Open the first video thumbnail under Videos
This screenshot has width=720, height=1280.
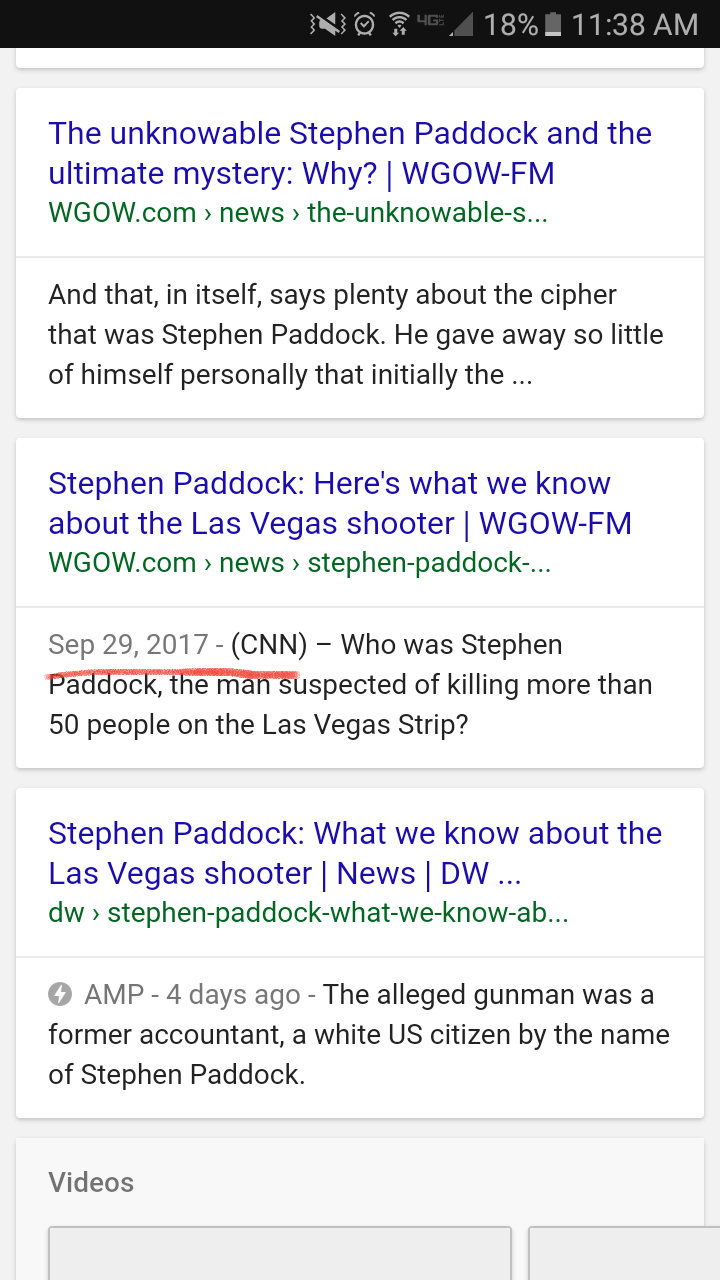pyautogui.click(x=280, y=1253)
